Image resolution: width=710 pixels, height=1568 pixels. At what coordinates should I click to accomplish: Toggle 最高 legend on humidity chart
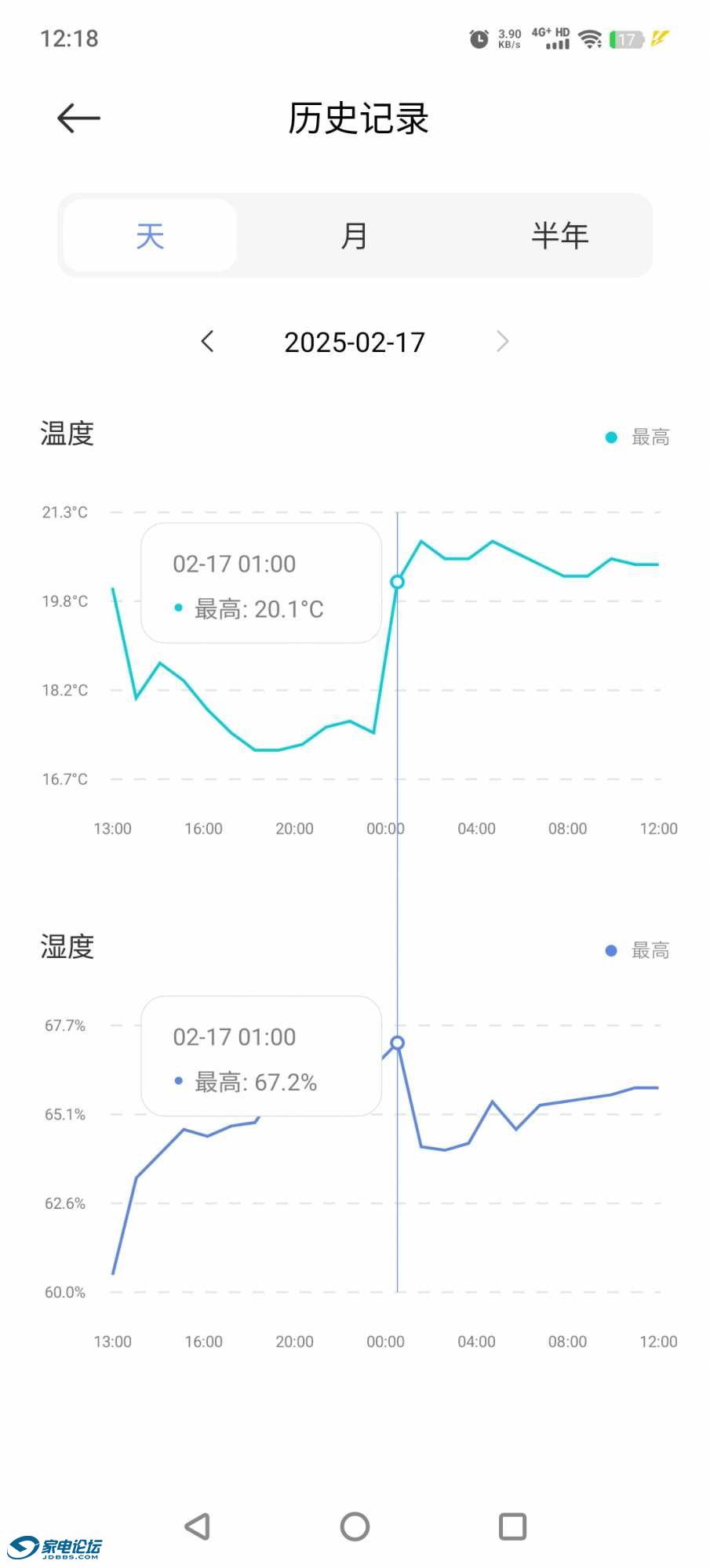click(x=639, y=951)
